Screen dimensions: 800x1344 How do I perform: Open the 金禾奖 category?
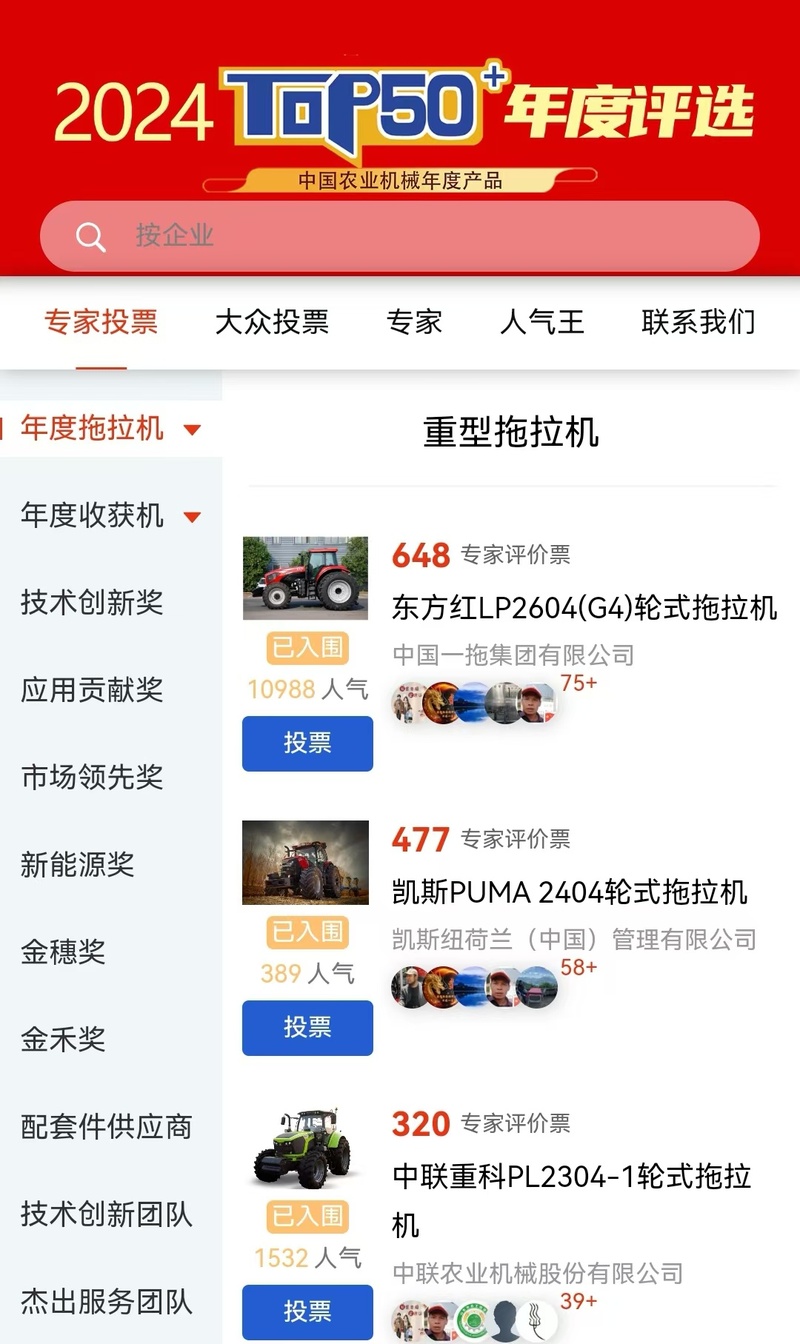(x=63, y=1040)
